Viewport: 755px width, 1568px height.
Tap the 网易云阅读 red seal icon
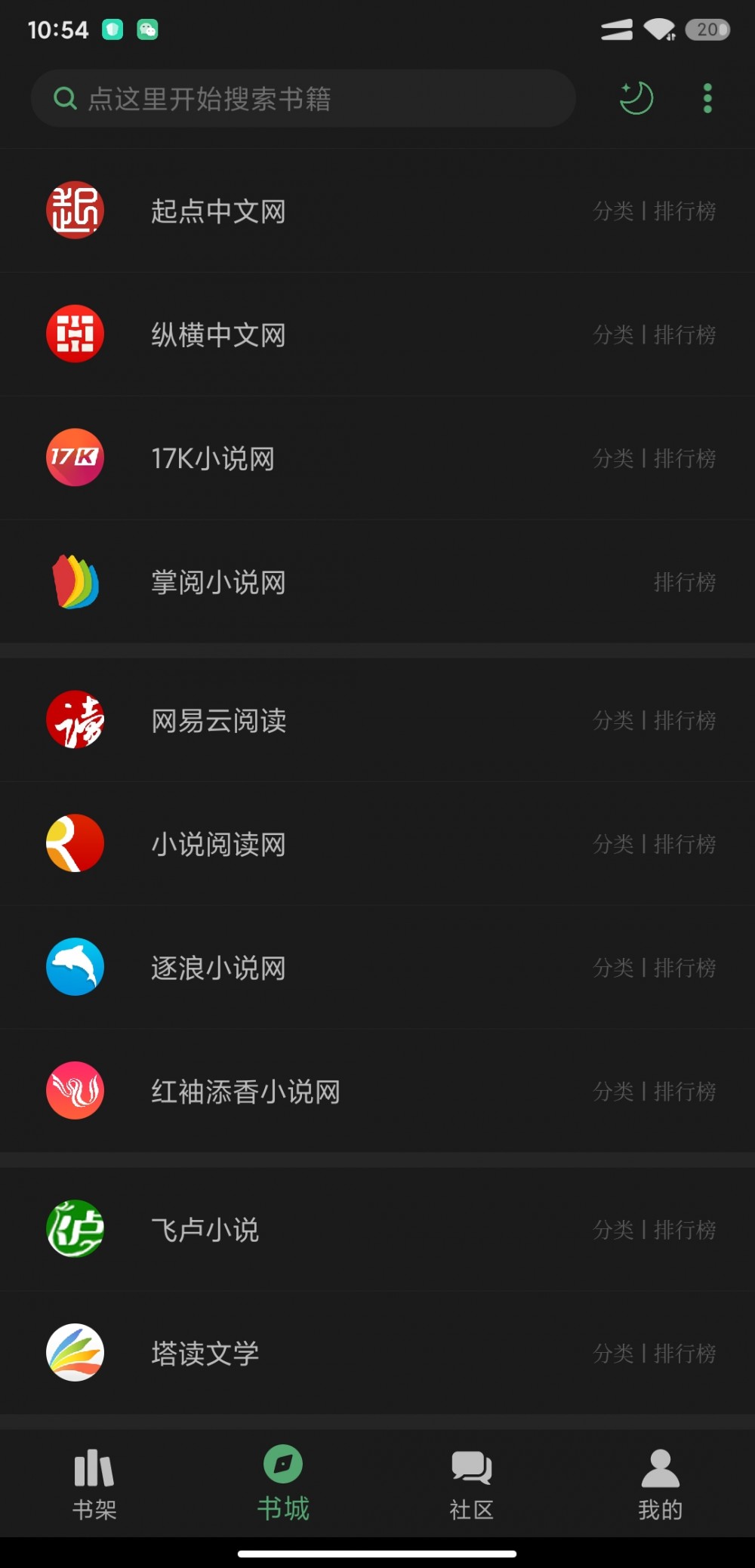tap(75, 721)
